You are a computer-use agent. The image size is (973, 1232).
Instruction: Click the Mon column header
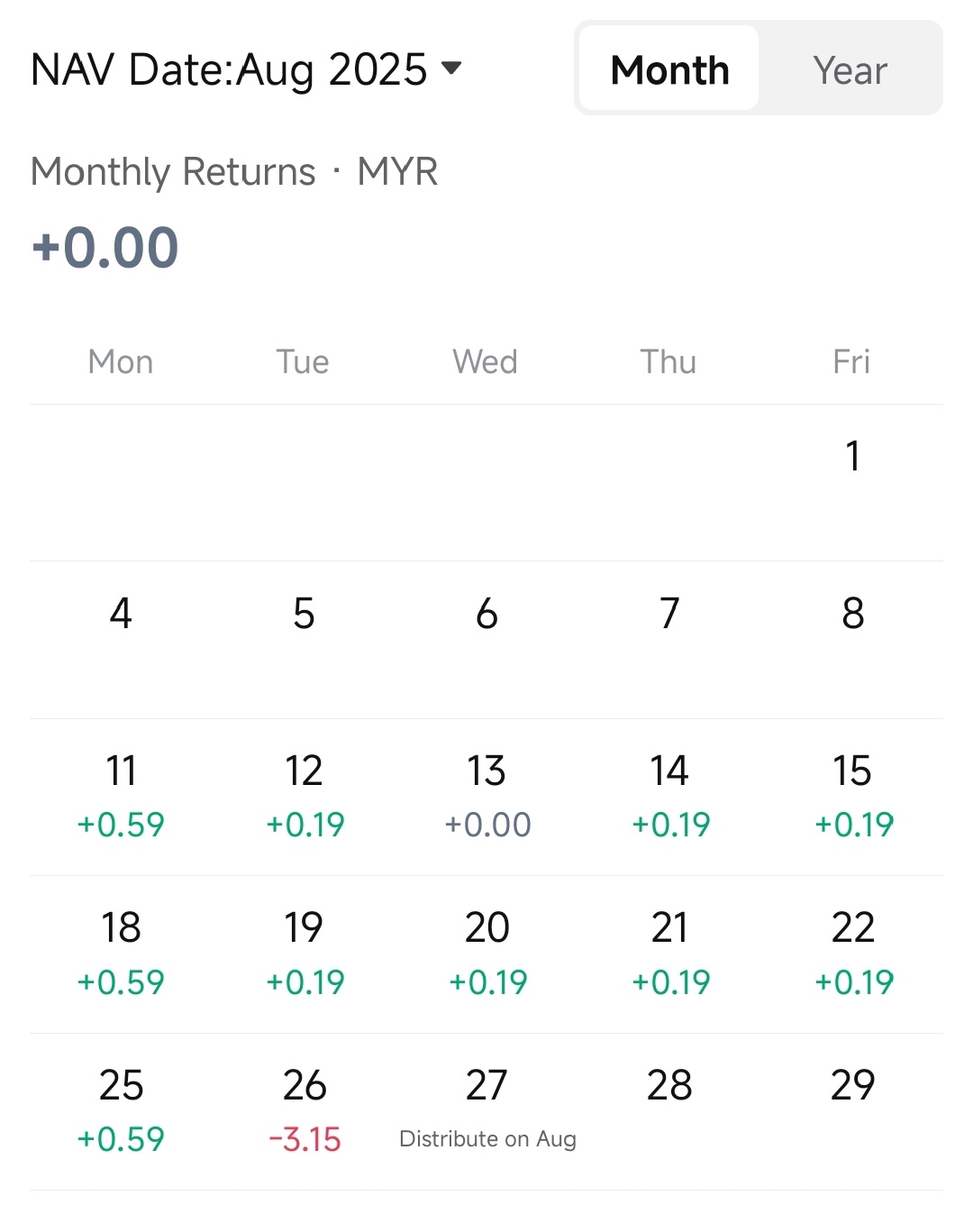pos(120,361)
